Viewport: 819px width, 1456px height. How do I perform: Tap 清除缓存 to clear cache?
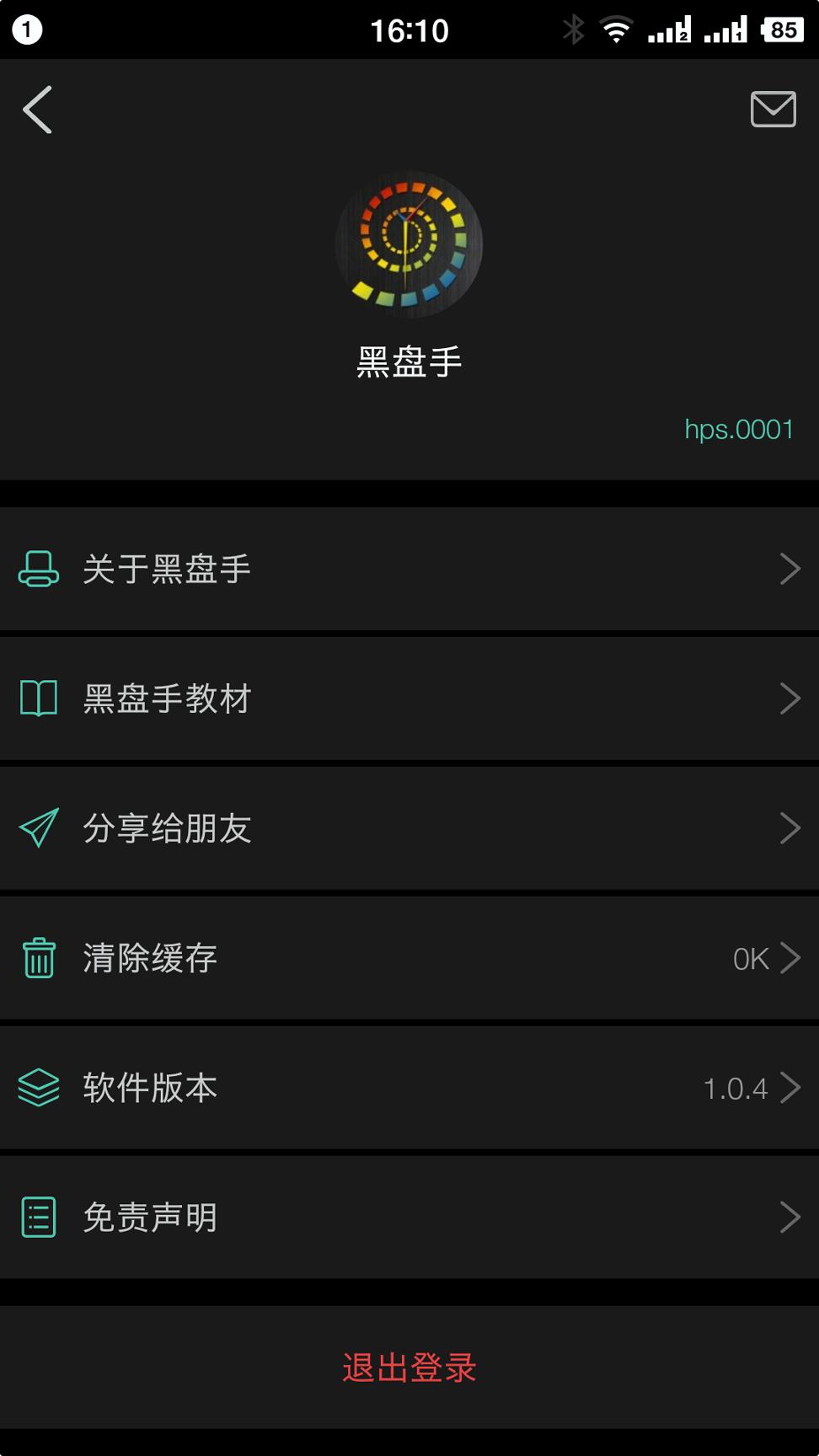(409, 958)
